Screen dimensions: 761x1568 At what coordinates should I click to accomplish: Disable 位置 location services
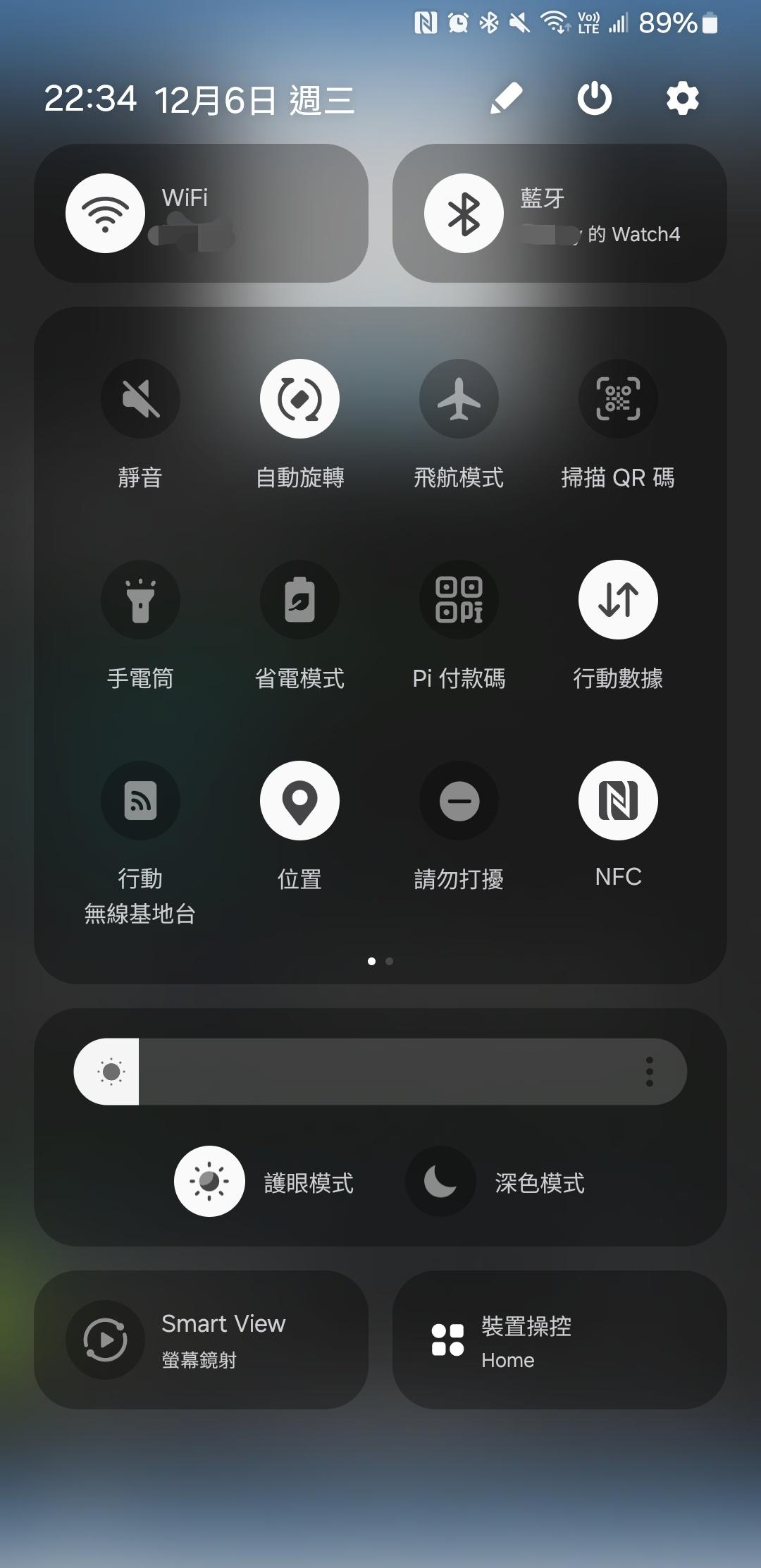tap(299, 801)
